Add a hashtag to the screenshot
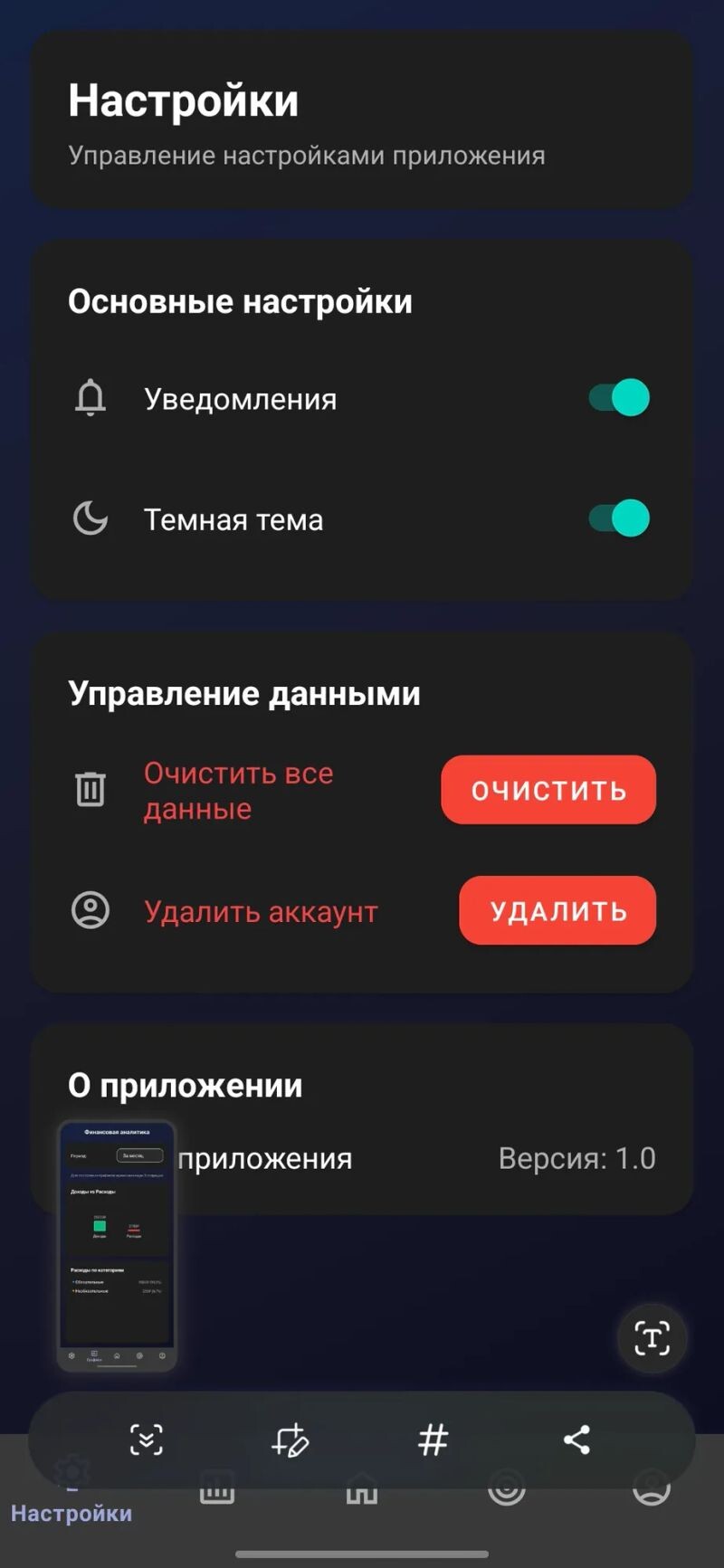 point(433,1440)
